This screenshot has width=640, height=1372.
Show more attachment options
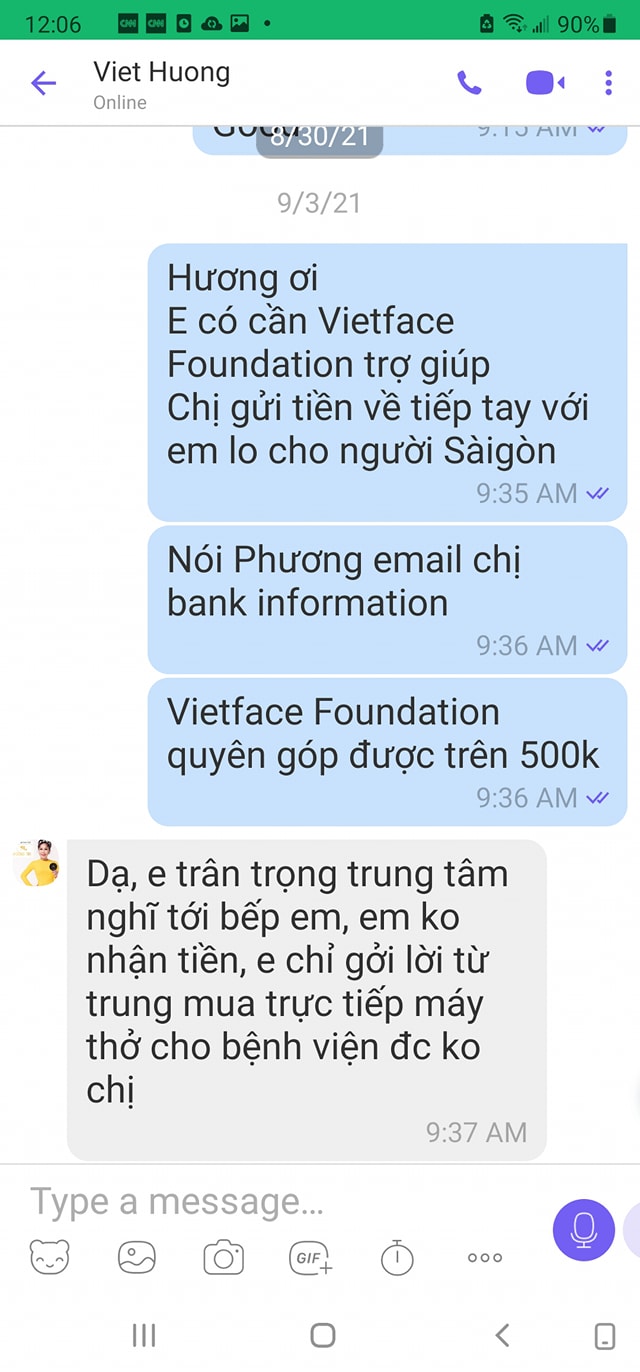click(485, 1257)
